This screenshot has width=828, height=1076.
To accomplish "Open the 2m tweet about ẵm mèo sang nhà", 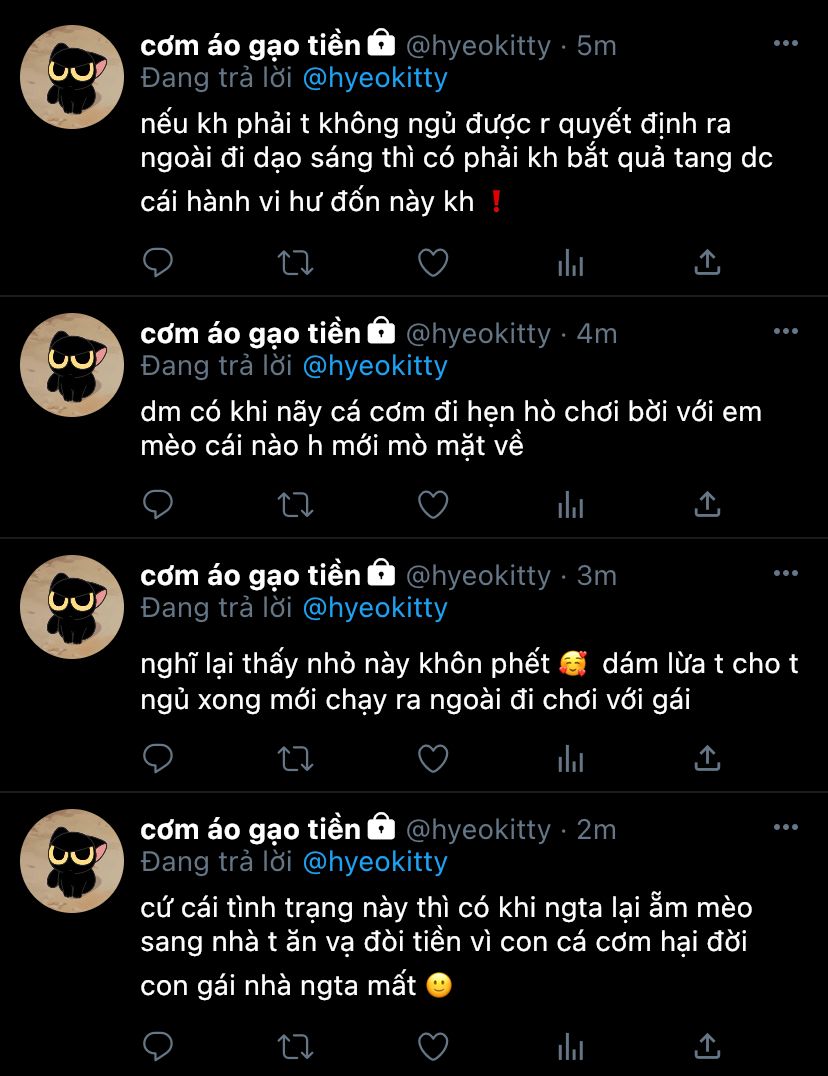I will (447, 946).
